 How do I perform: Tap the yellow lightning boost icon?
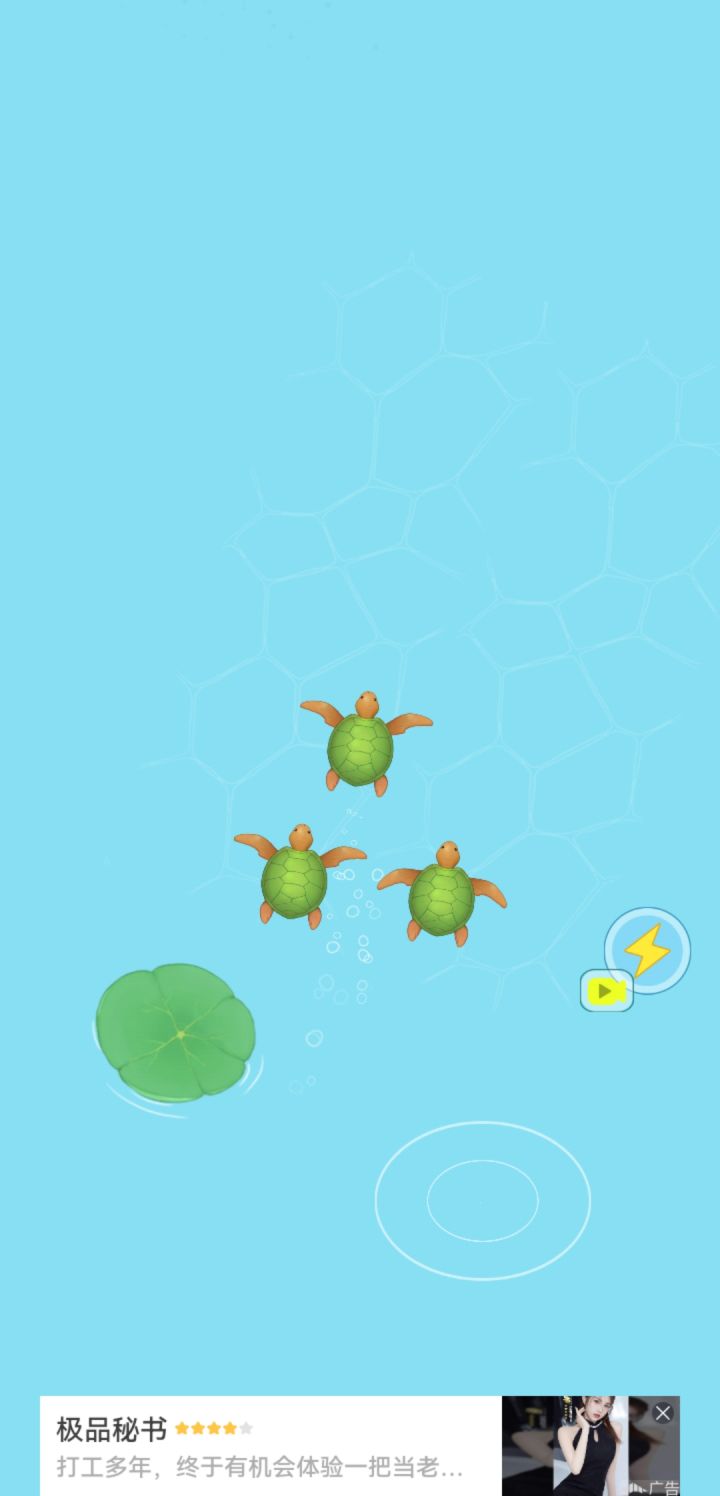click(647, 950)
